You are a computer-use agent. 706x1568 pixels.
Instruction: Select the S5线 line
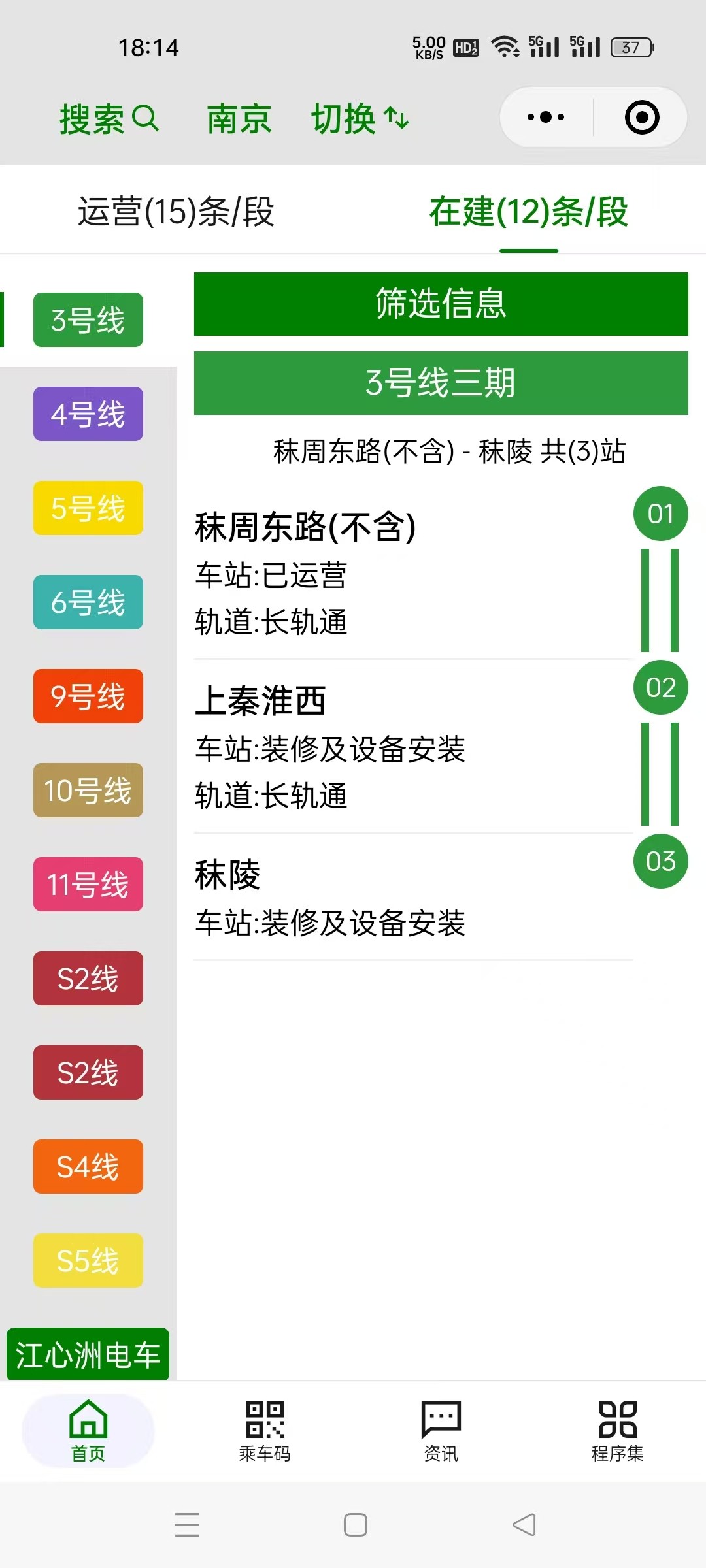(88, 1261)
